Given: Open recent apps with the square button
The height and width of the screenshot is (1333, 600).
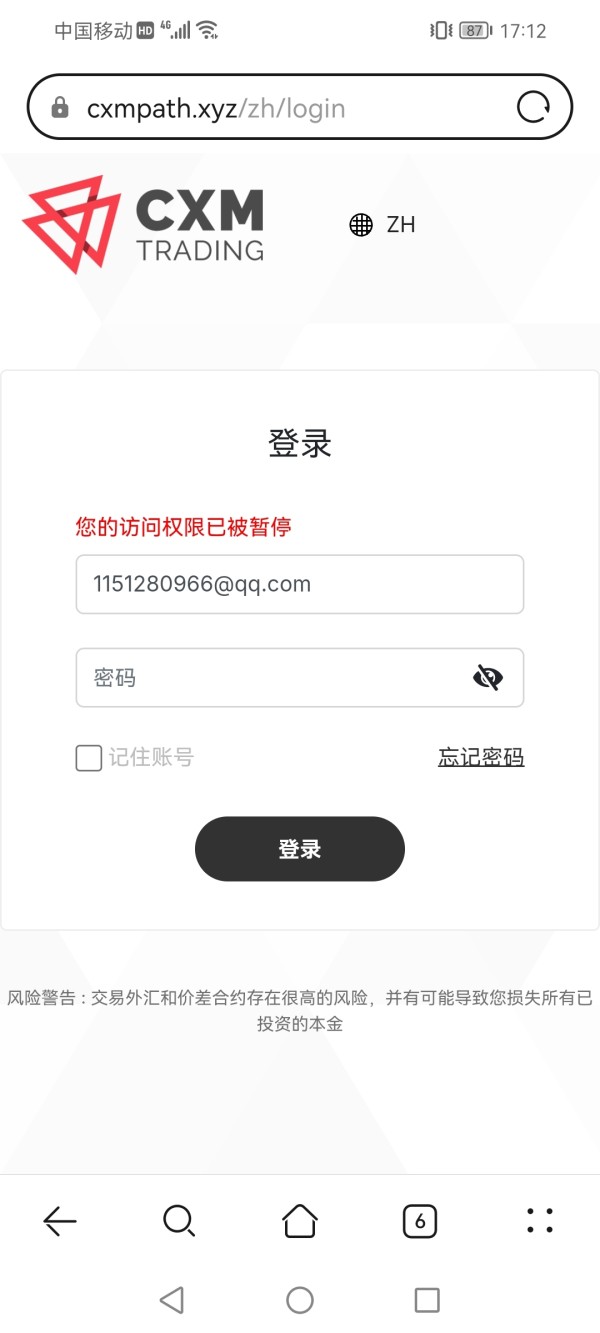Looking at the screenshot, I should pos(427,1300).
